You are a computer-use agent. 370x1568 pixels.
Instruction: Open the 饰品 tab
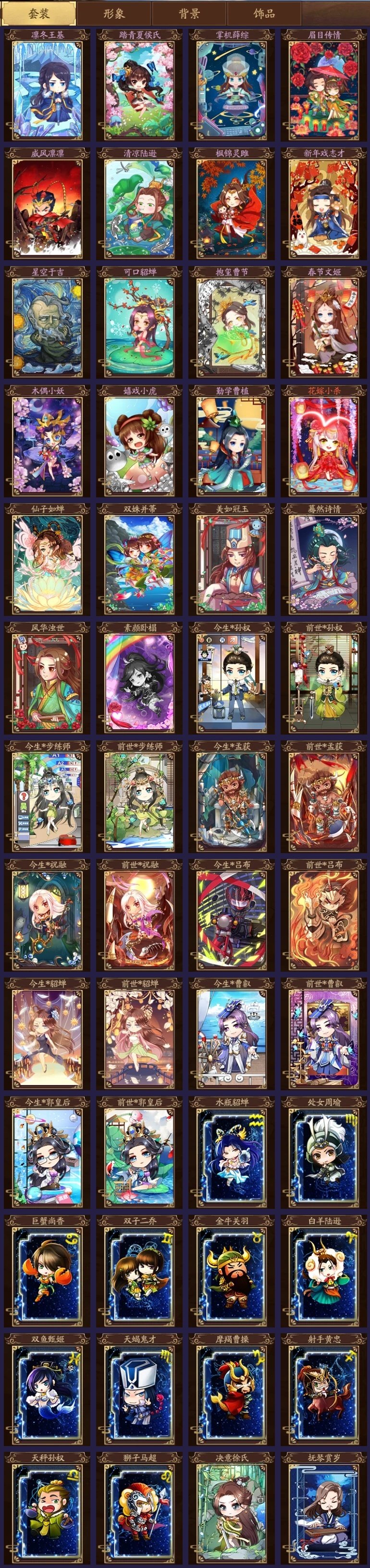(x=264, y=13)
